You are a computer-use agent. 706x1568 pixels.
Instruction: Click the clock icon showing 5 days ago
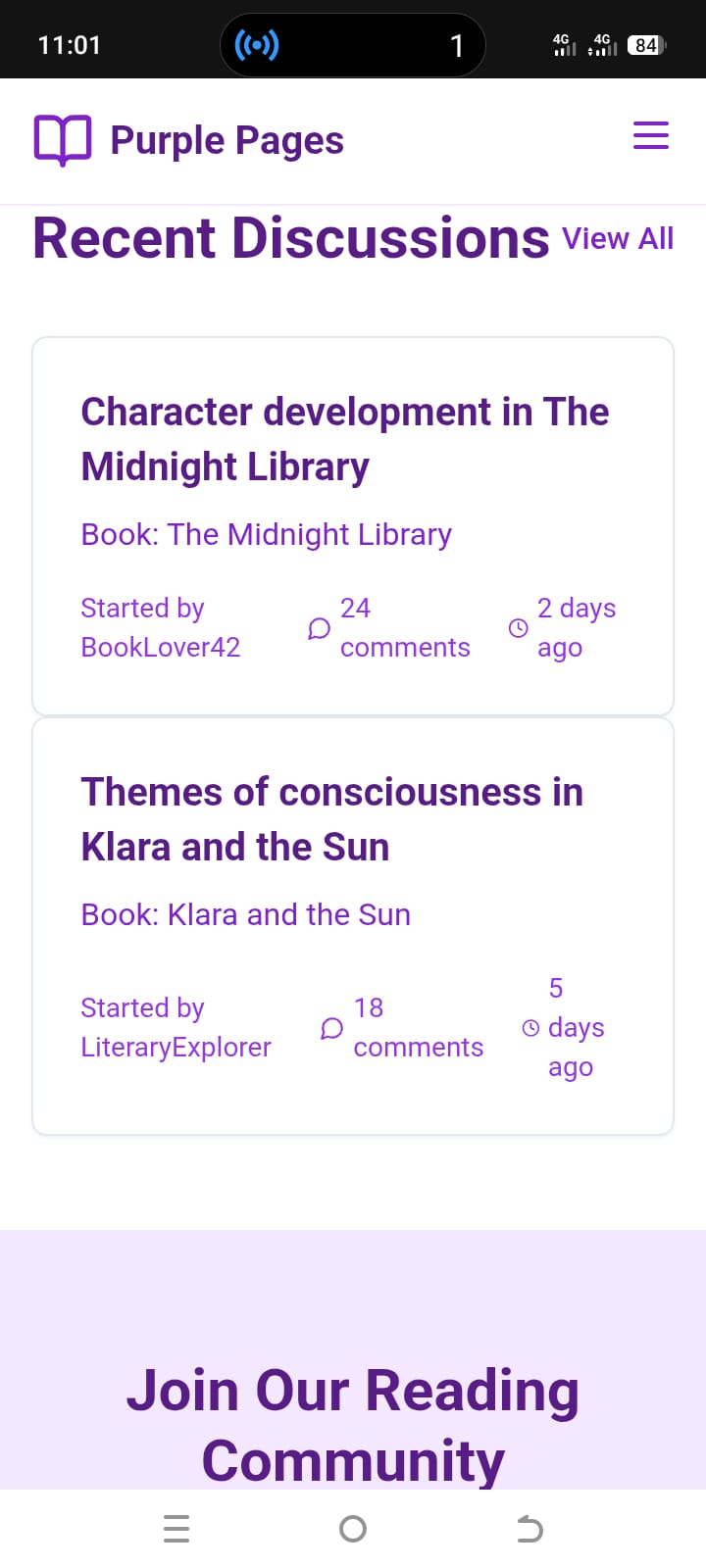(x=530, y=1027)
